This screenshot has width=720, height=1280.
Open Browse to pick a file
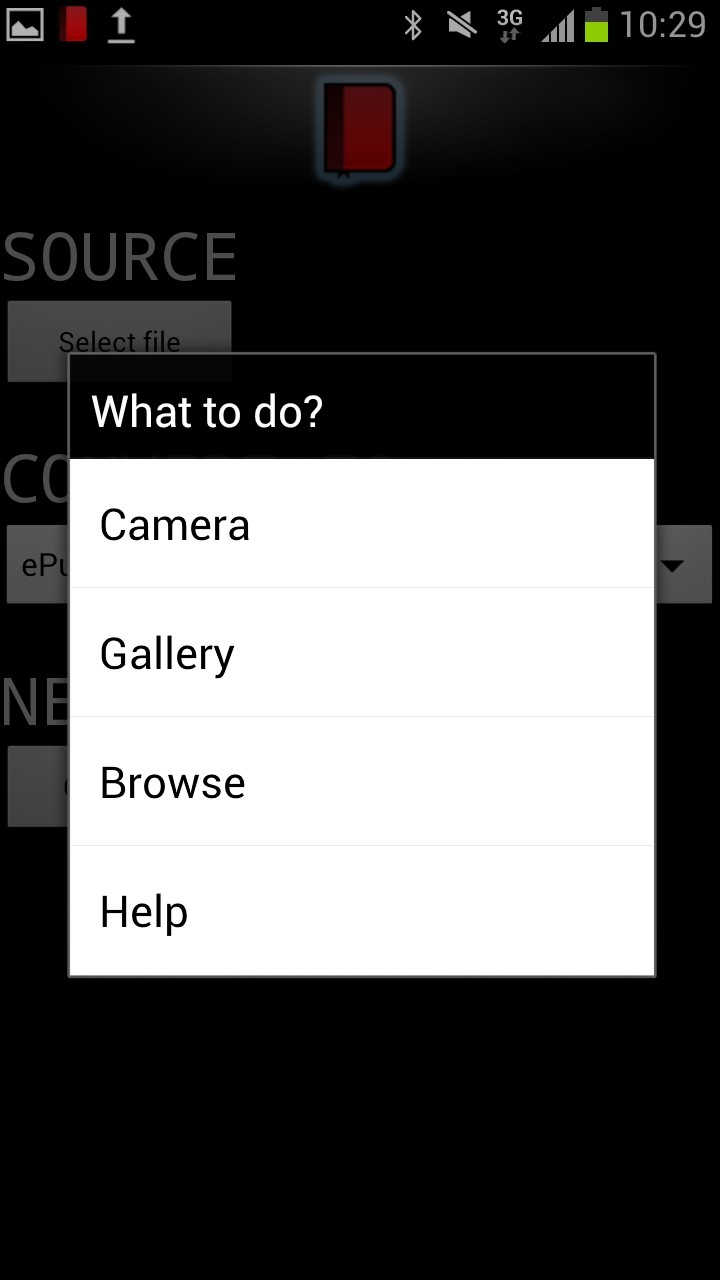tap(361, 782)
